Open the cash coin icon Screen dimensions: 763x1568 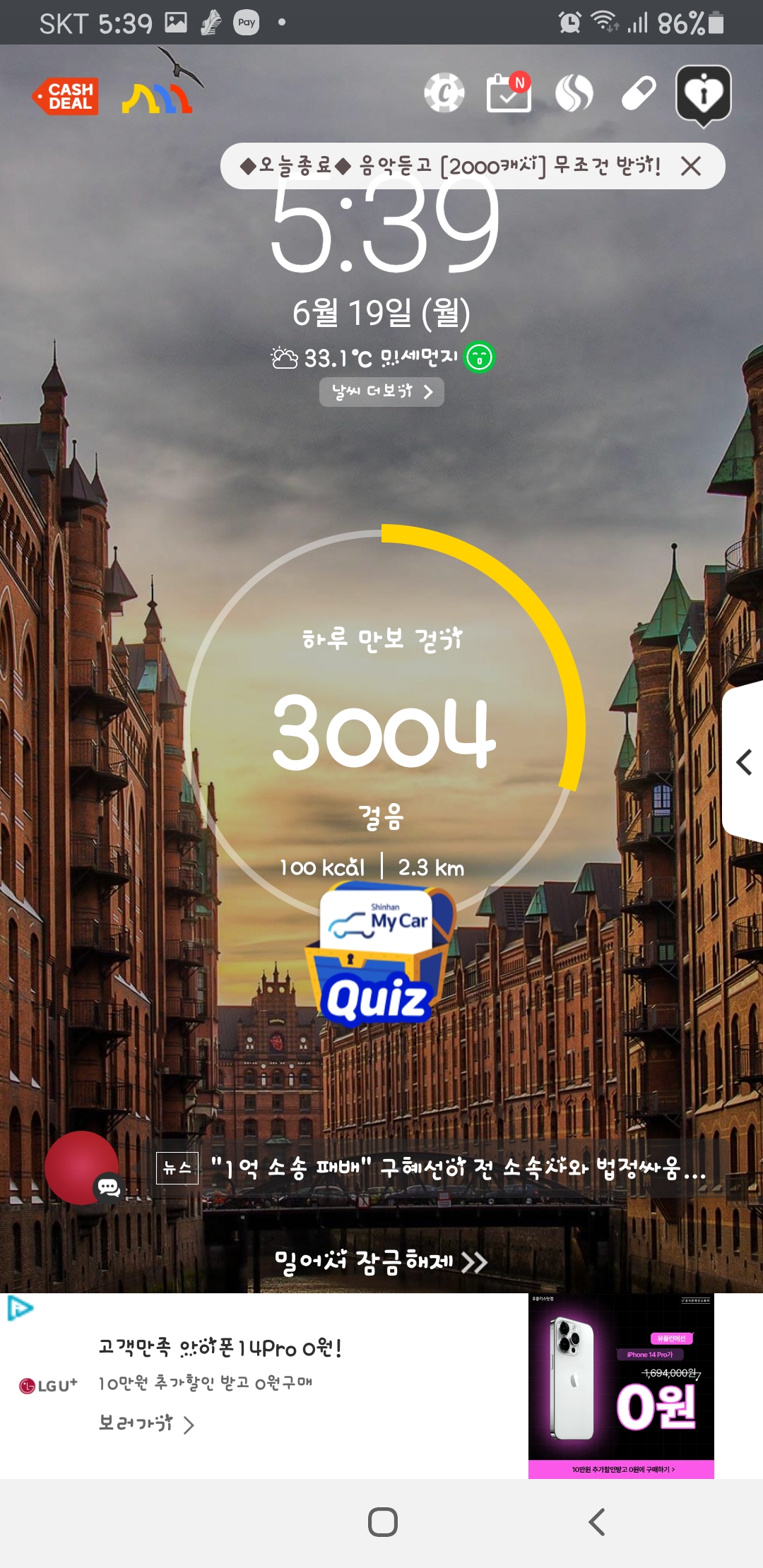(x=444, y=93)
